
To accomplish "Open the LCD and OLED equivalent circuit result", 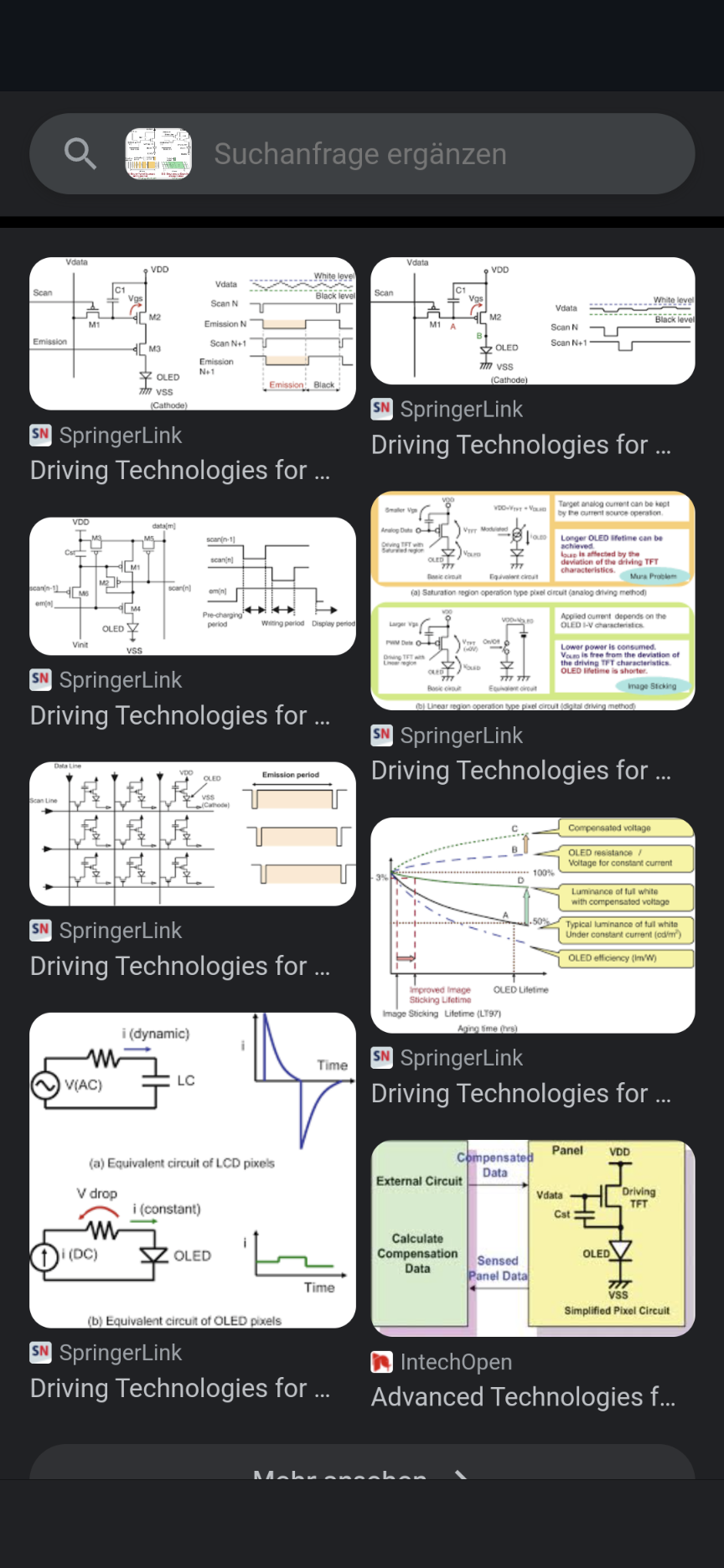I will [193, 1170].
